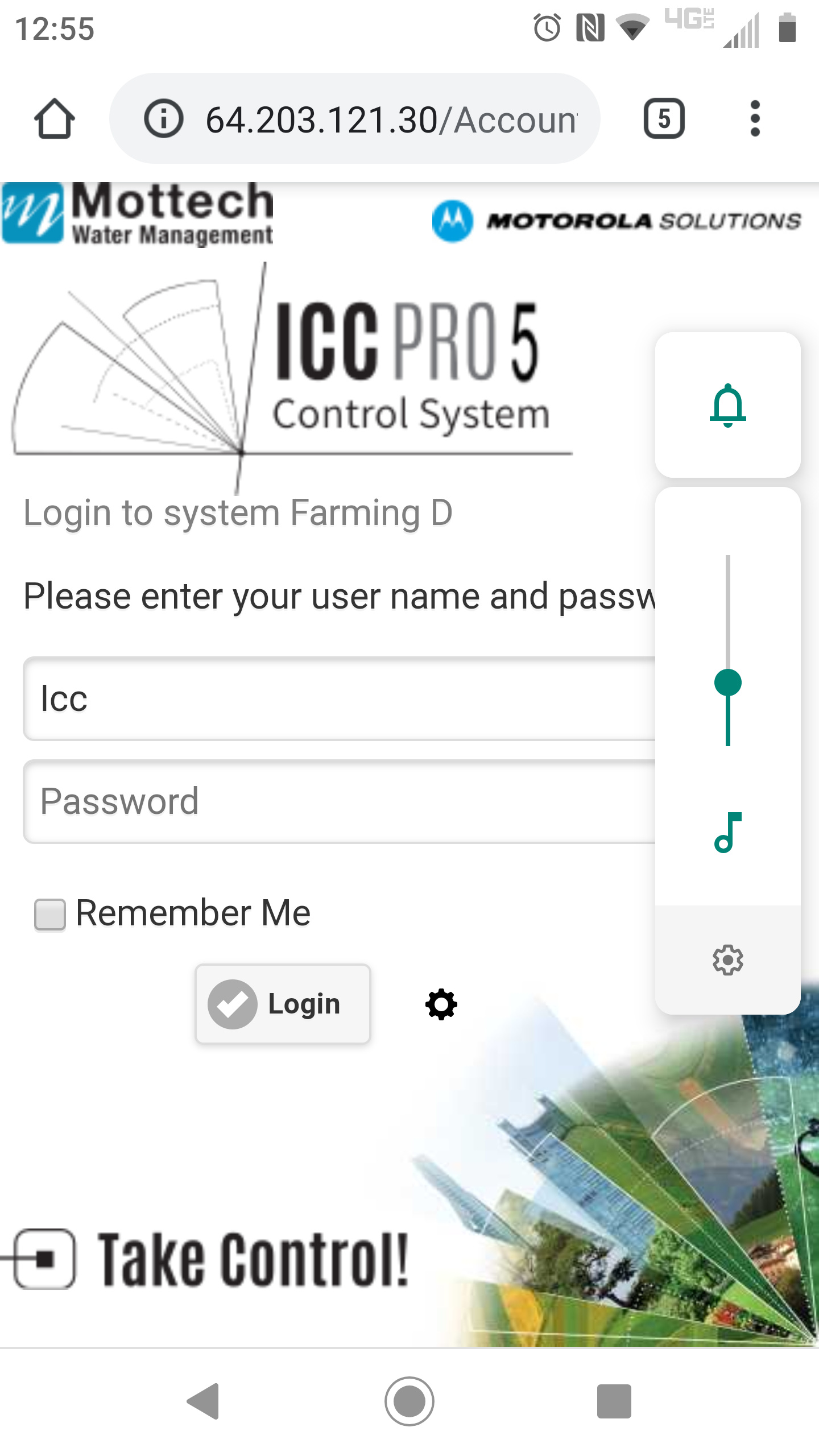Open the tab switcher showing 5 tabs
The height and width of the screenshot is (1456, 819).
point(664,119)
